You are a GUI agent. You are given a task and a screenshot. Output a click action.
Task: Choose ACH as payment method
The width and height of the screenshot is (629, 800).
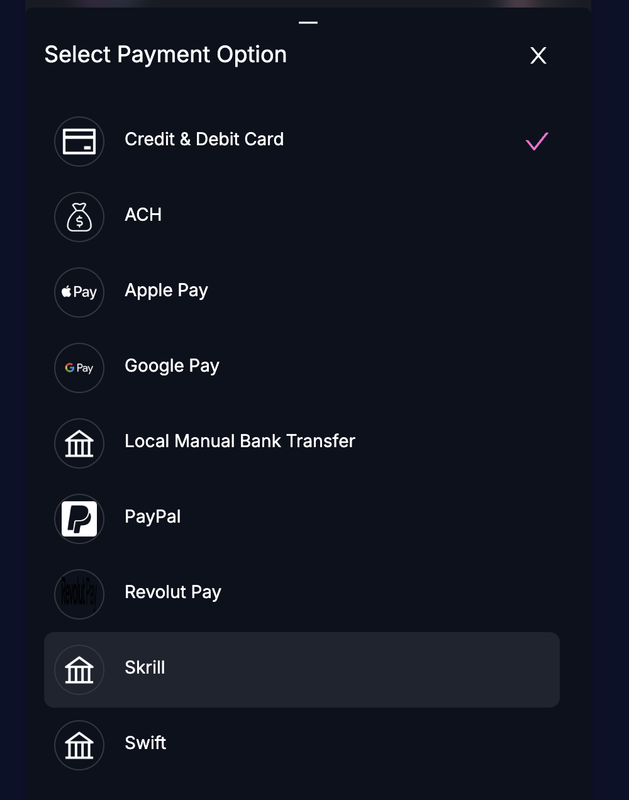point(301,217)
